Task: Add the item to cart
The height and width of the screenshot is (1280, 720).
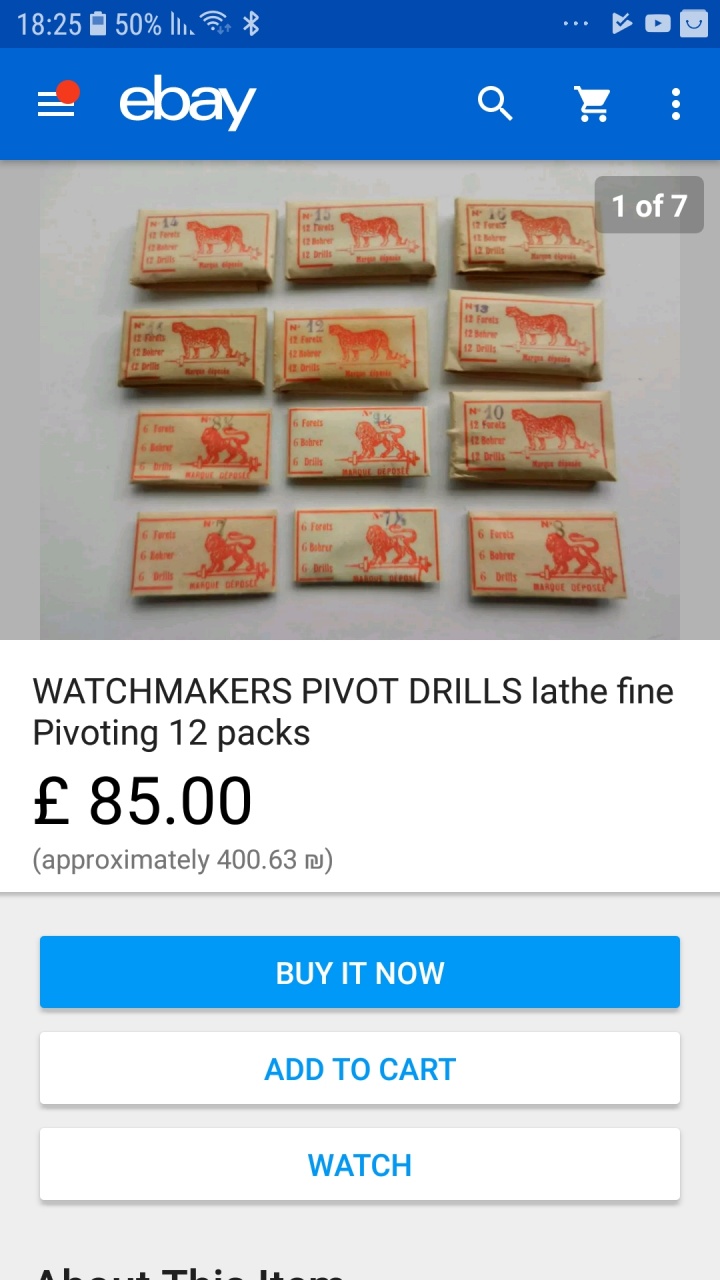Action: (x=360, y=1068)
